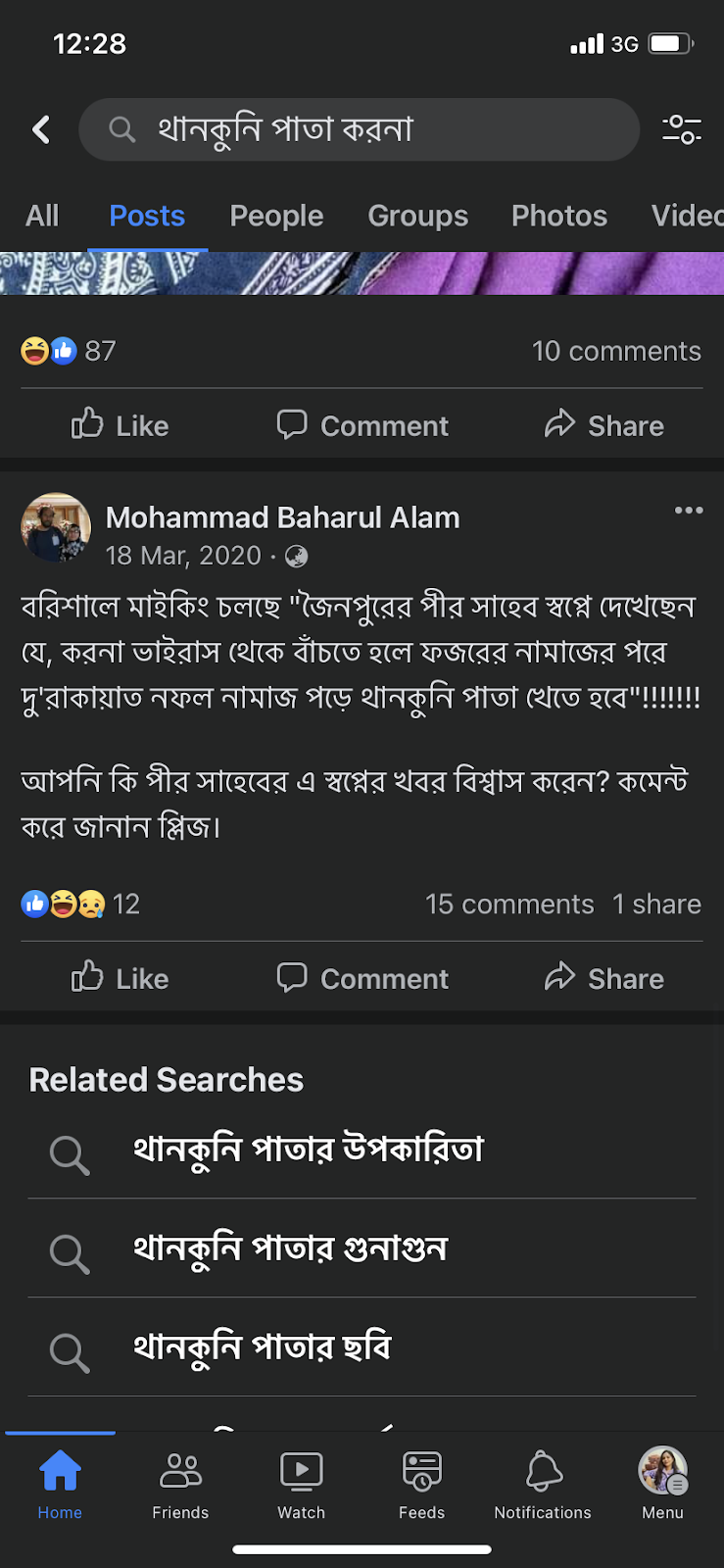Viewport: 724px width, 1568px height.
Task: Switch to the Groups tab
Action: point(417,216)
